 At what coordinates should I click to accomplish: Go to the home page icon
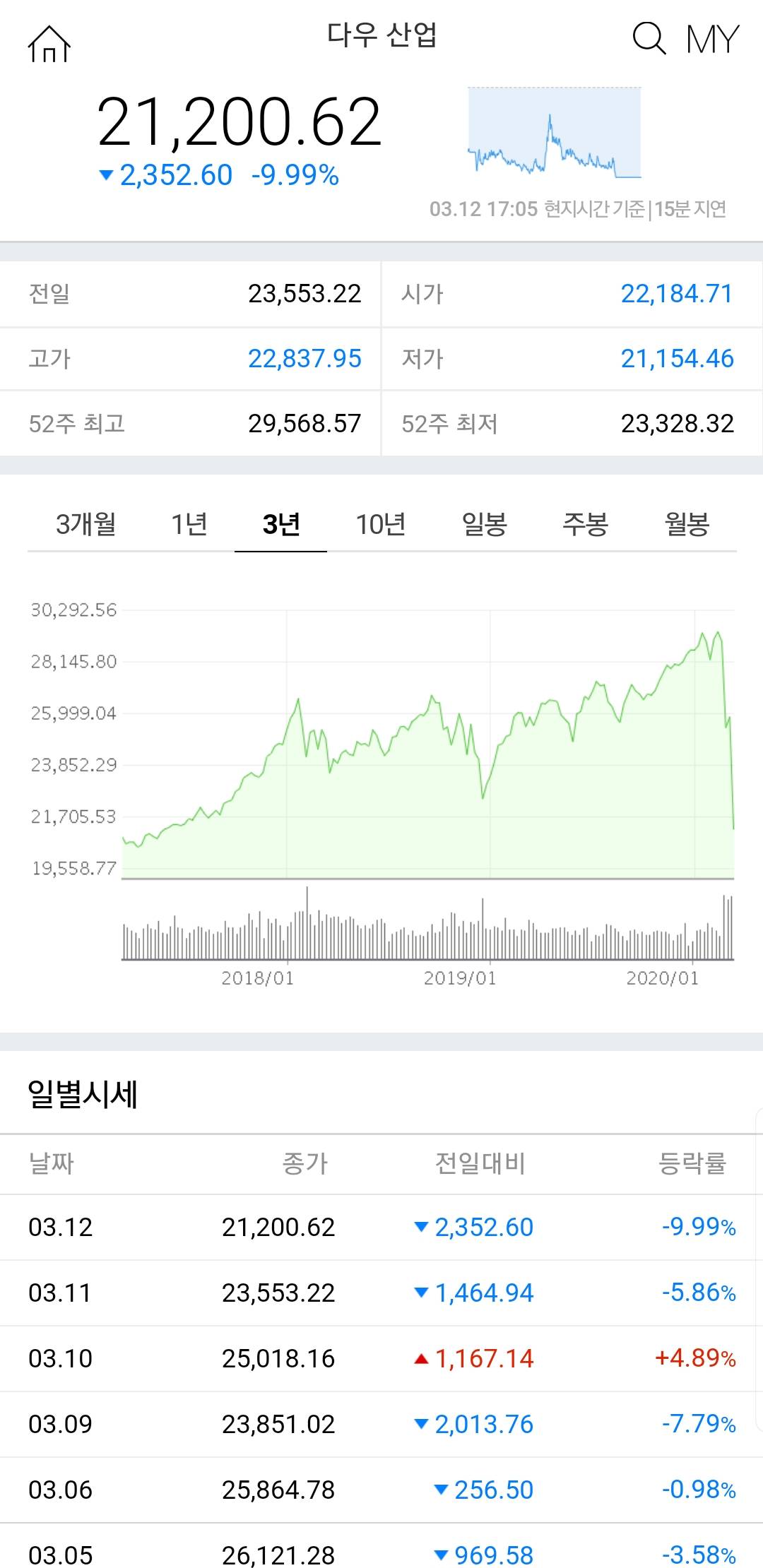tap(49, 44)
